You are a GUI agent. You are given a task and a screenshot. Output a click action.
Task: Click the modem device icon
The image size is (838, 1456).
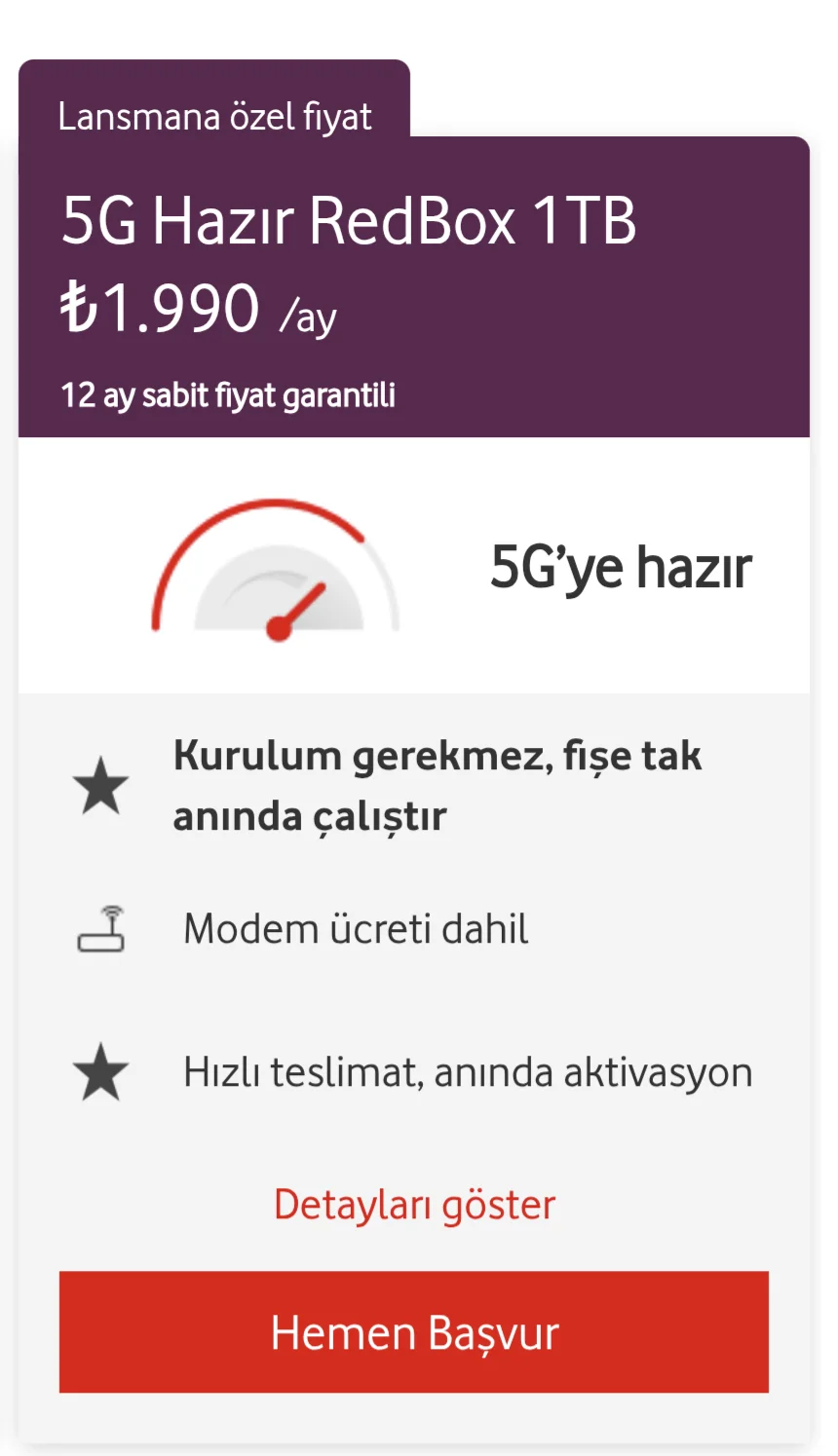[x=103, y=940]
